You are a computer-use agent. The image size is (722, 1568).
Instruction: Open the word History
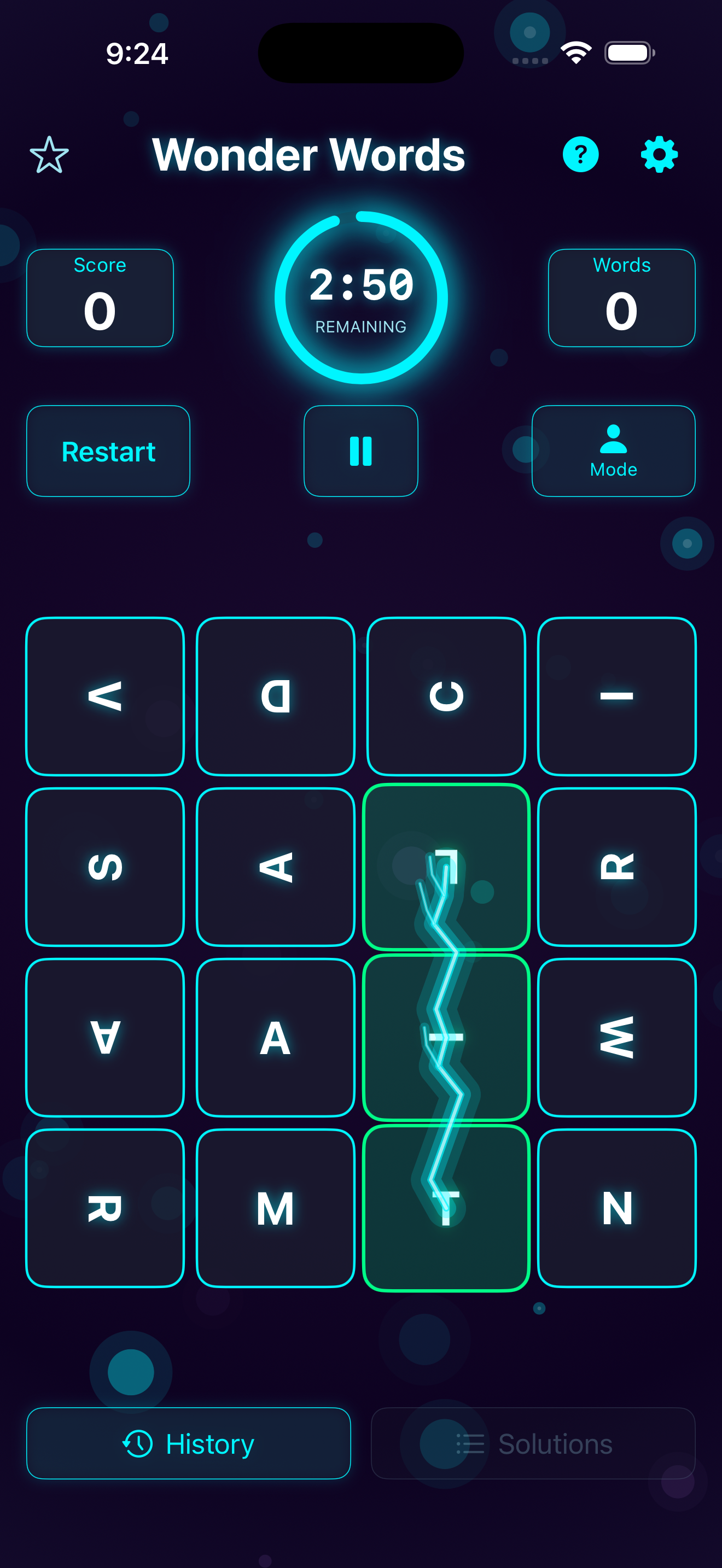point(189,1443)
